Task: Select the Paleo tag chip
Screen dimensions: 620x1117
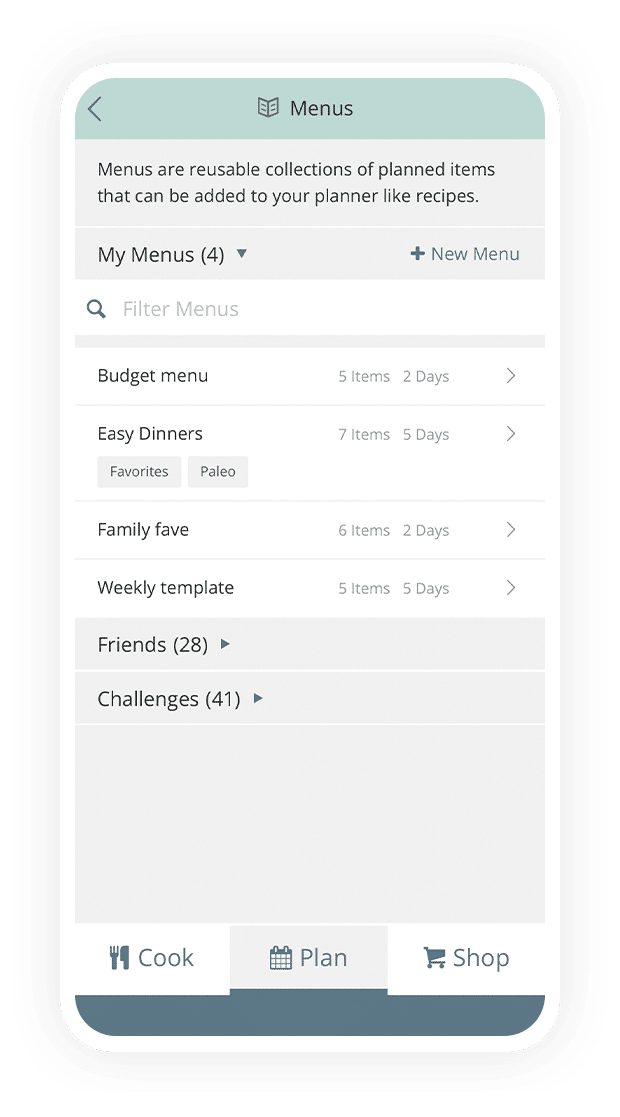Action: [x=217, y=472]
